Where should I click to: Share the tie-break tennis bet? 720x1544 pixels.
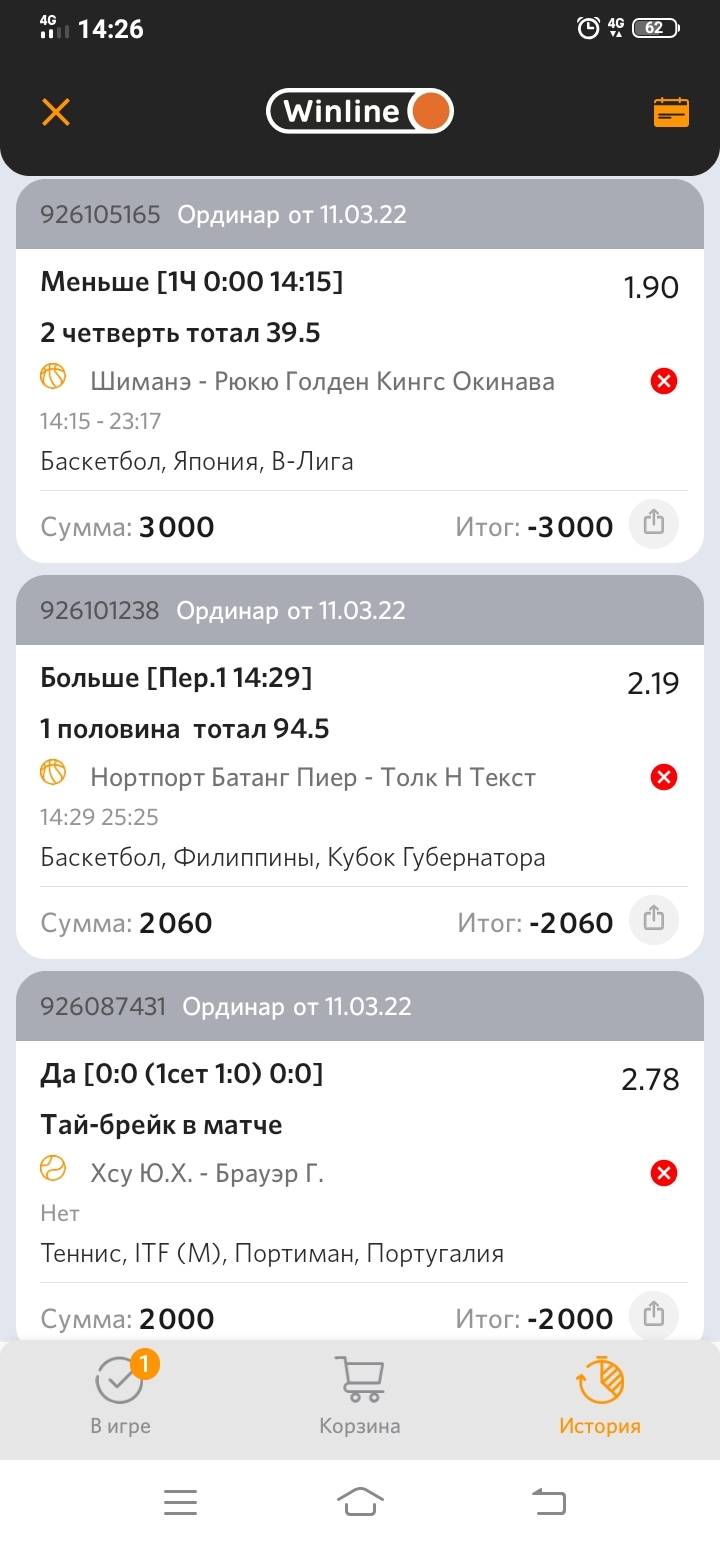tap(654, 1315)
